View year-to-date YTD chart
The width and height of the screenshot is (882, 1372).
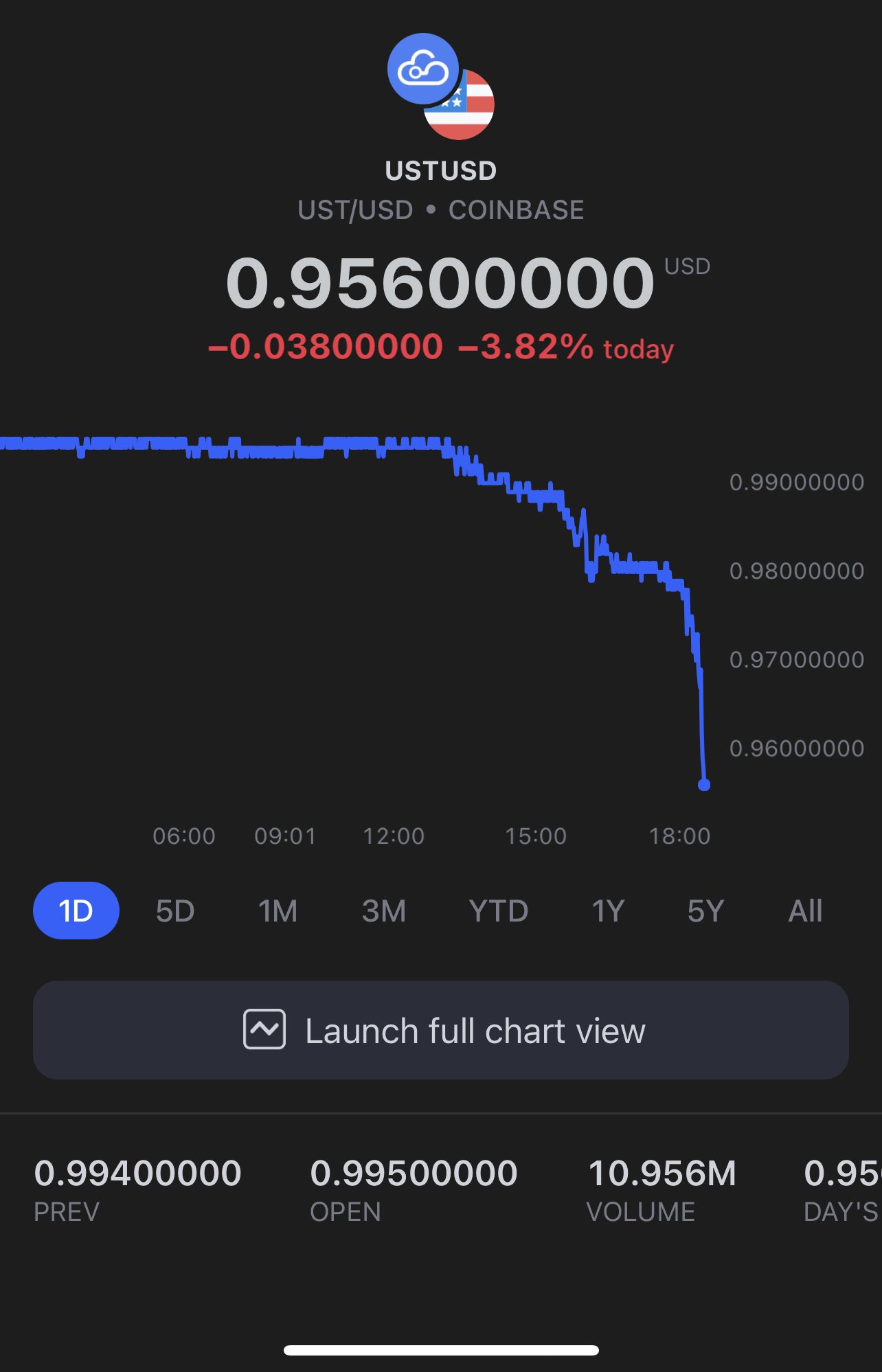click(498, 911)
